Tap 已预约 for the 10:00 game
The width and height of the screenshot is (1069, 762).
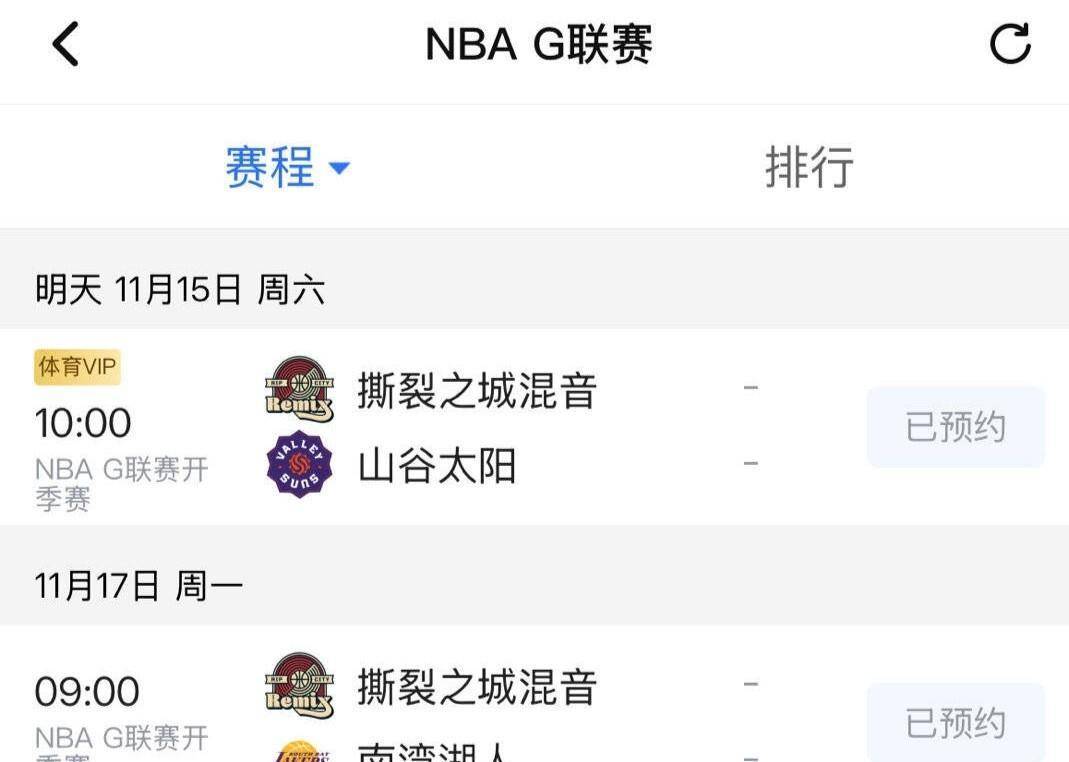point(955,428)
